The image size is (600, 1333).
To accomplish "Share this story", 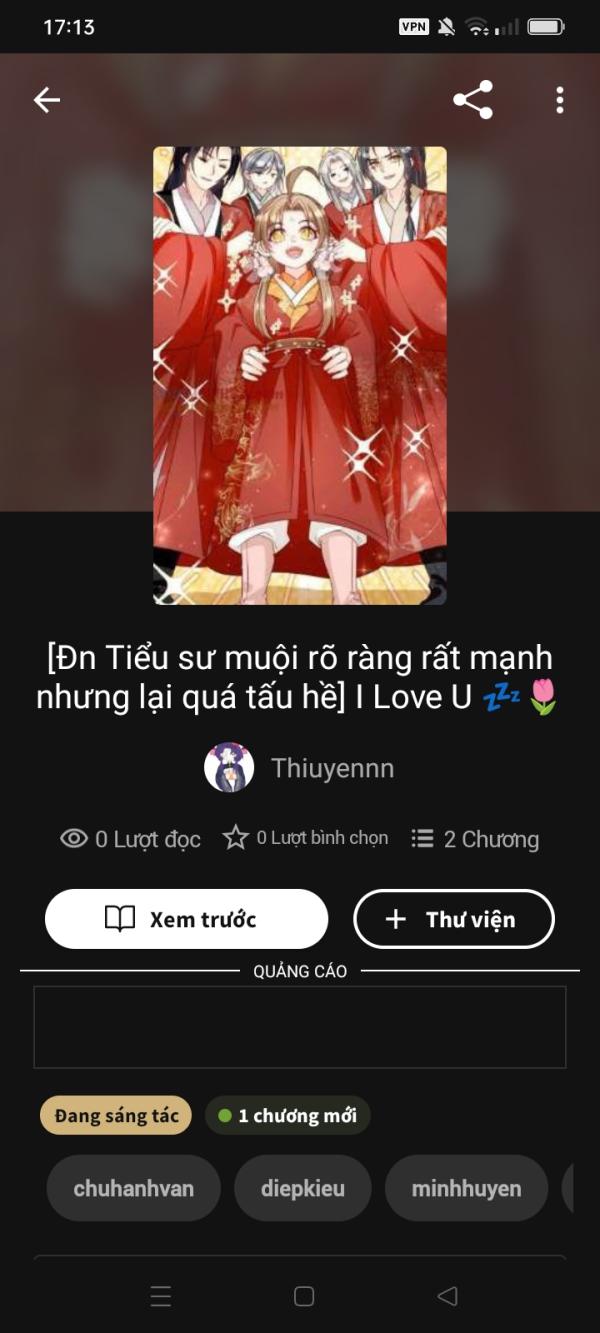I will point(473,100).
